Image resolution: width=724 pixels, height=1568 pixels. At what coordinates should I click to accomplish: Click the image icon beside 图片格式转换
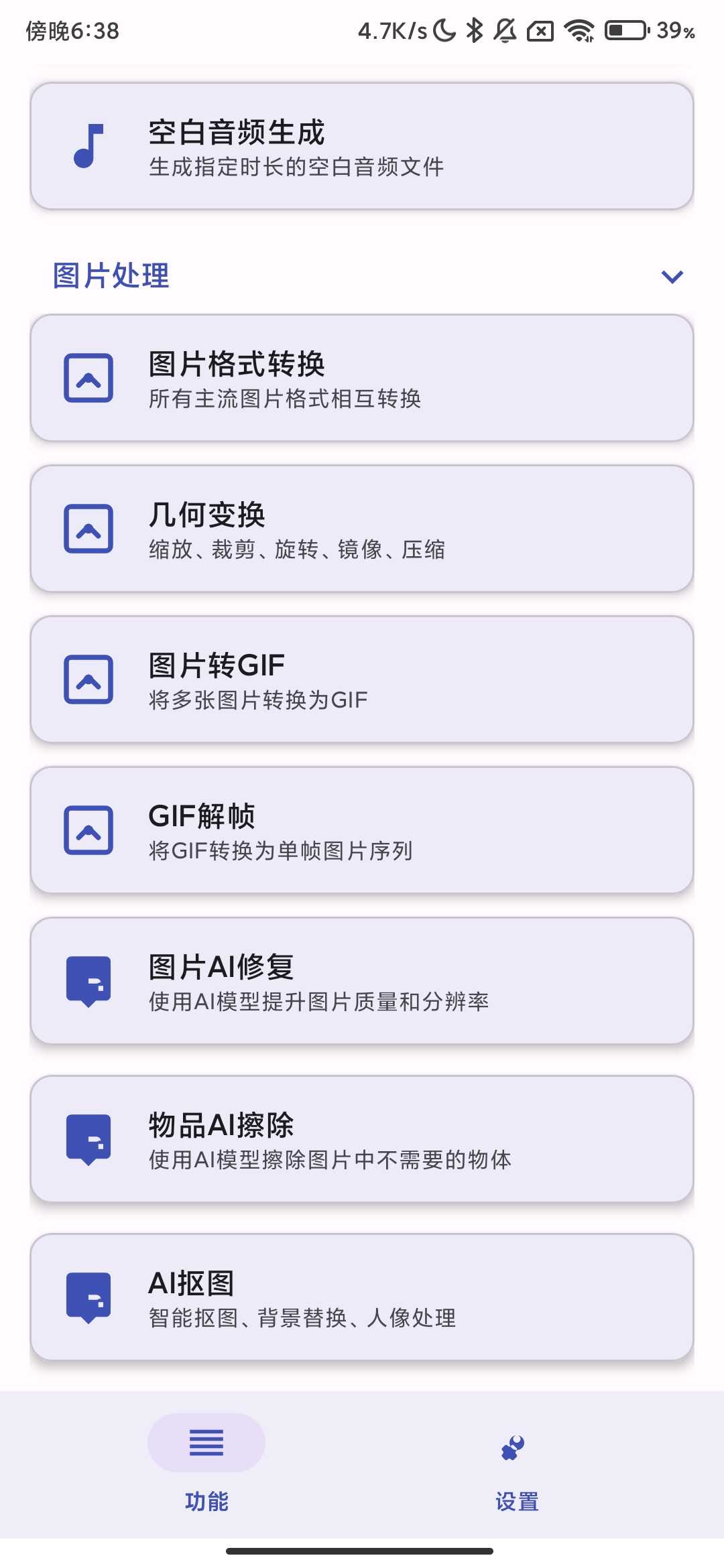[x=88, y=377]
